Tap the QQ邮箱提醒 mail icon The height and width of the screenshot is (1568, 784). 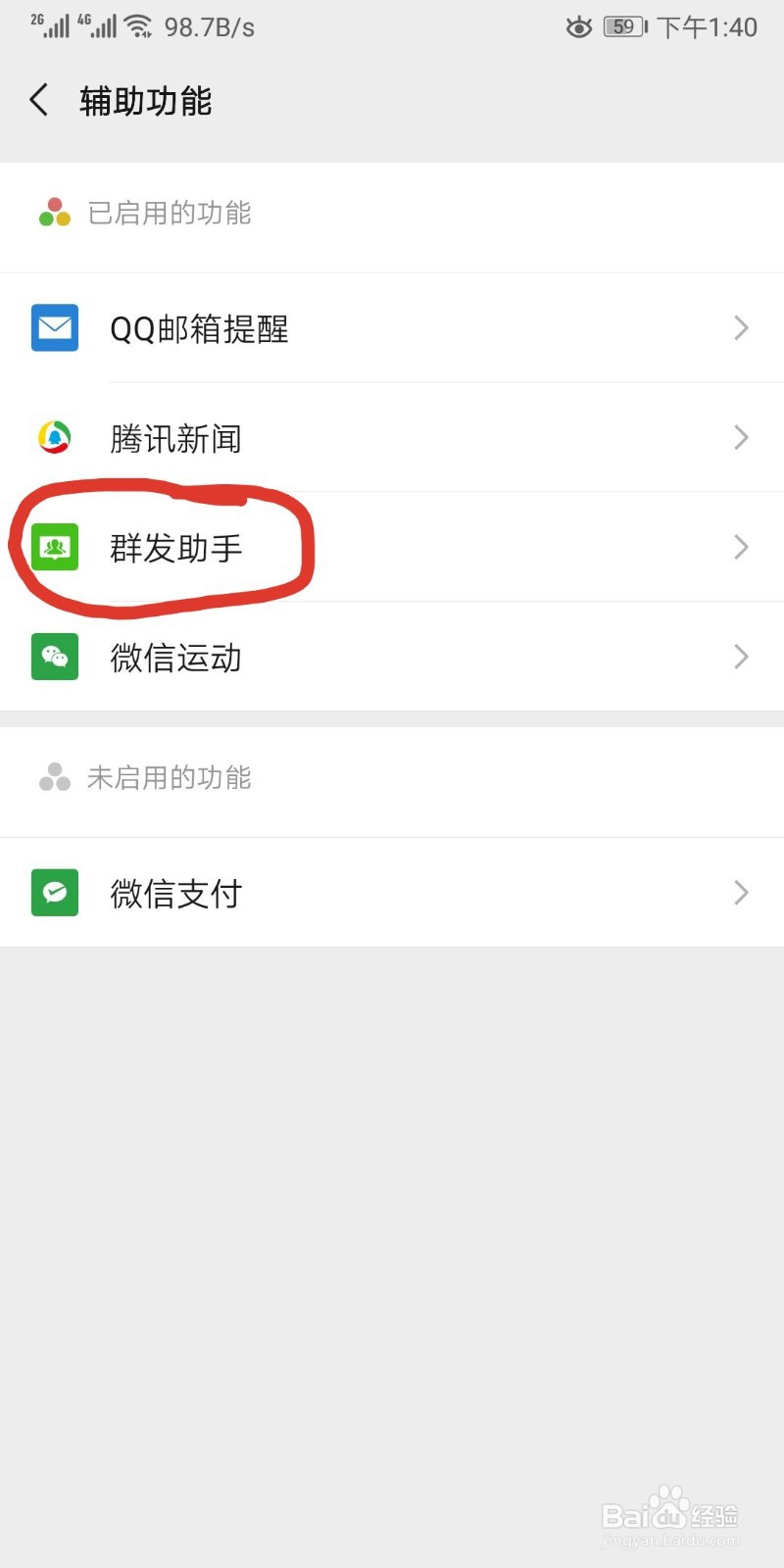point(54,327)
